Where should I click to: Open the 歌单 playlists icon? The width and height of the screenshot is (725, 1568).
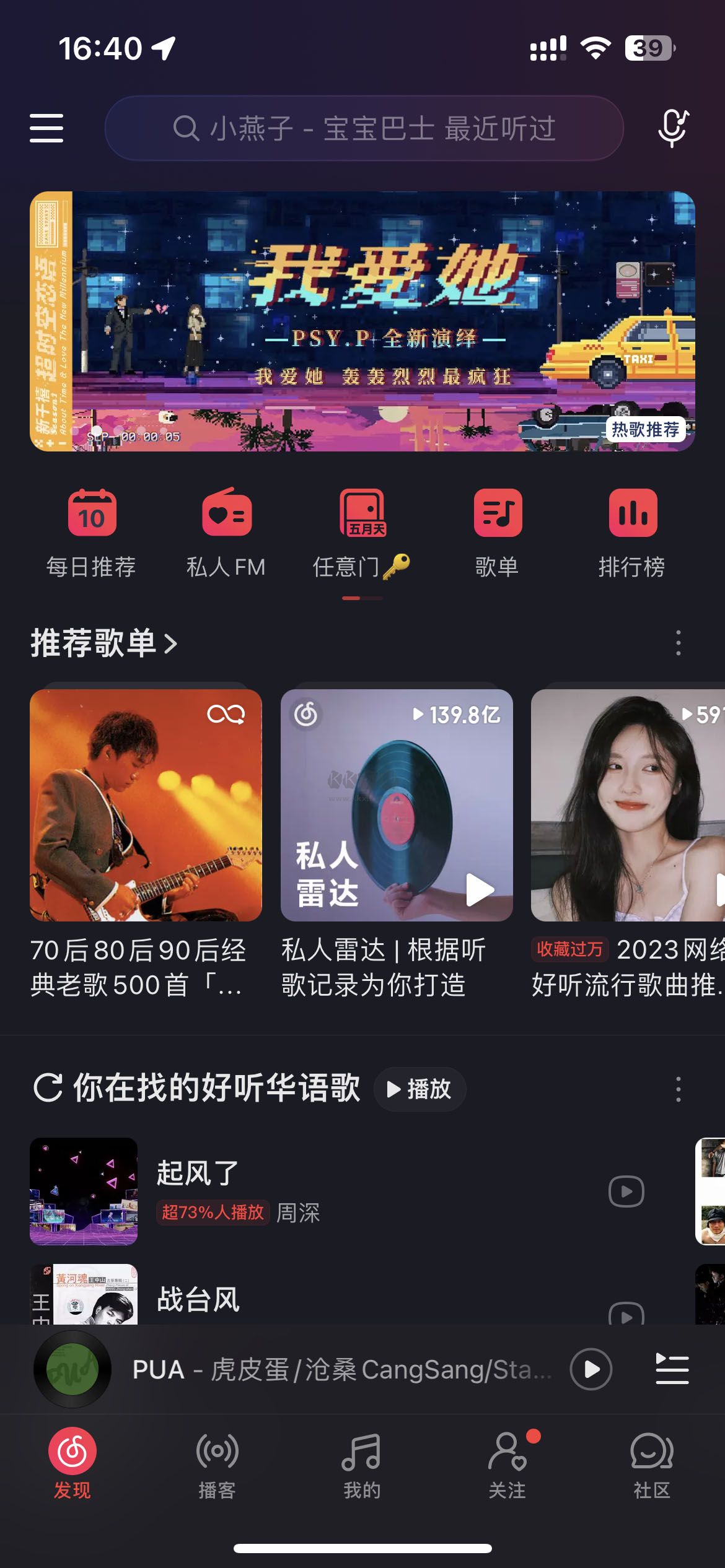coord(498,529)
